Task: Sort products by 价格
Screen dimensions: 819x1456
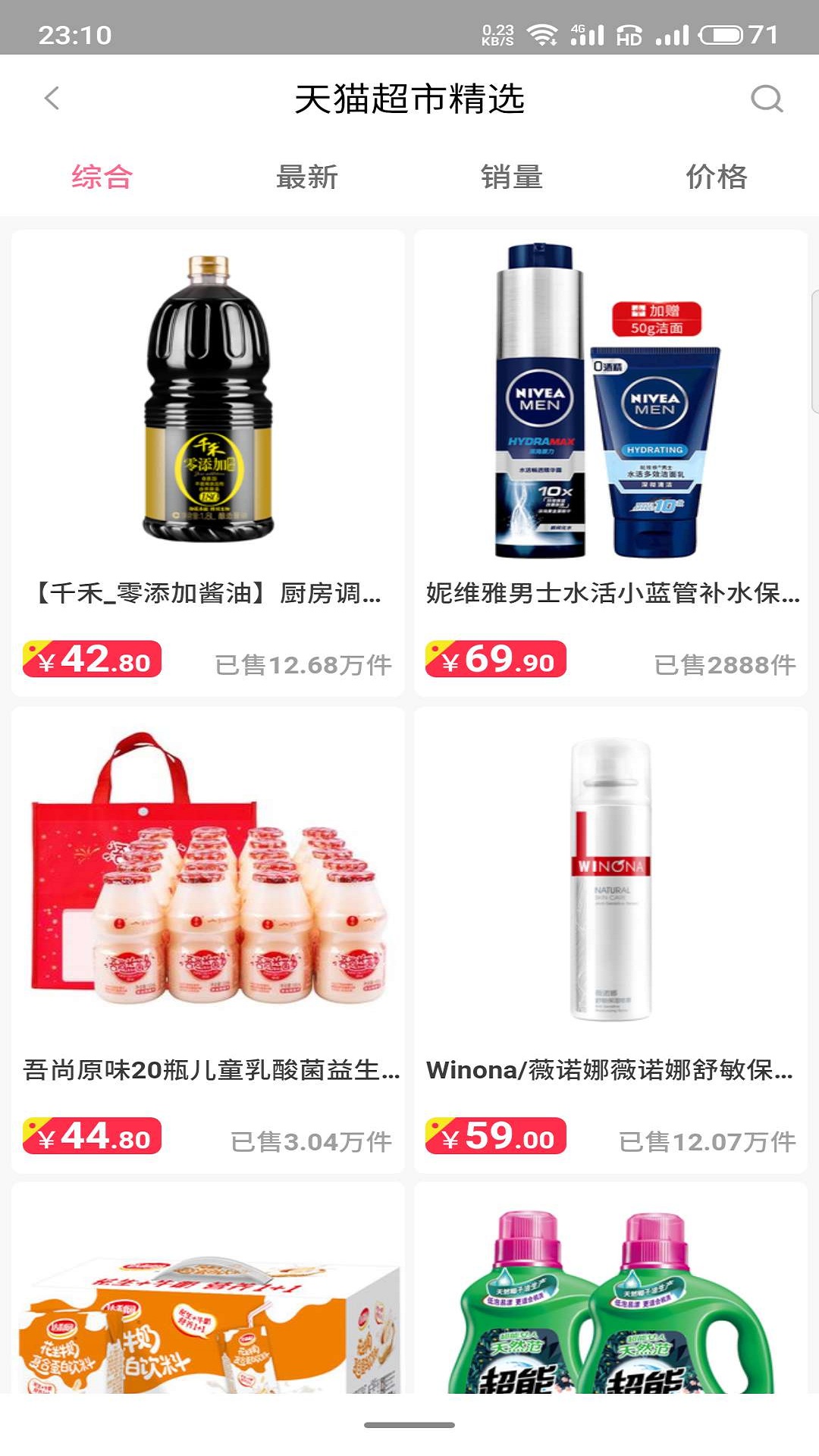Action: pyautogui.click(x=717, y=177)
